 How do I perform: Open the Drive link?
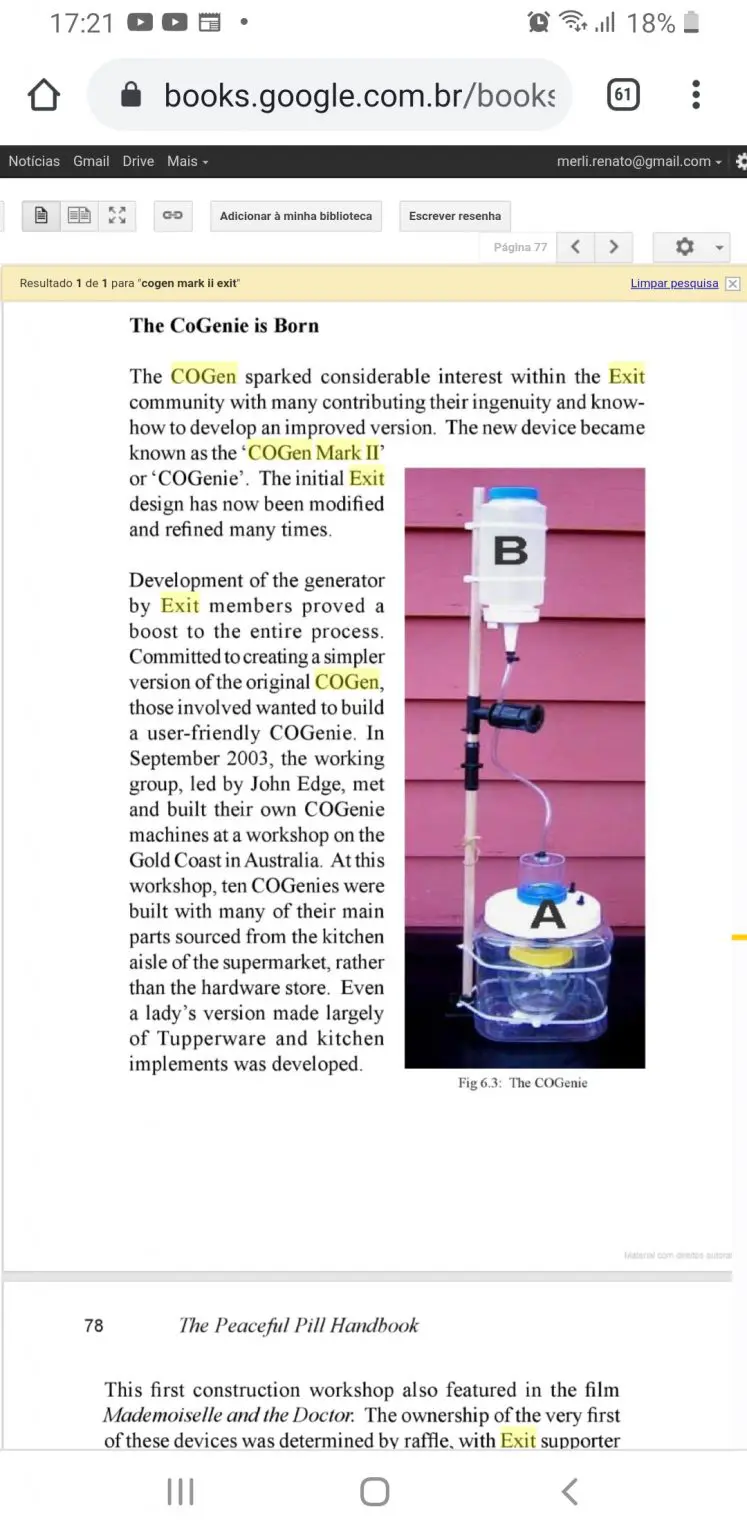pos(138,161)
